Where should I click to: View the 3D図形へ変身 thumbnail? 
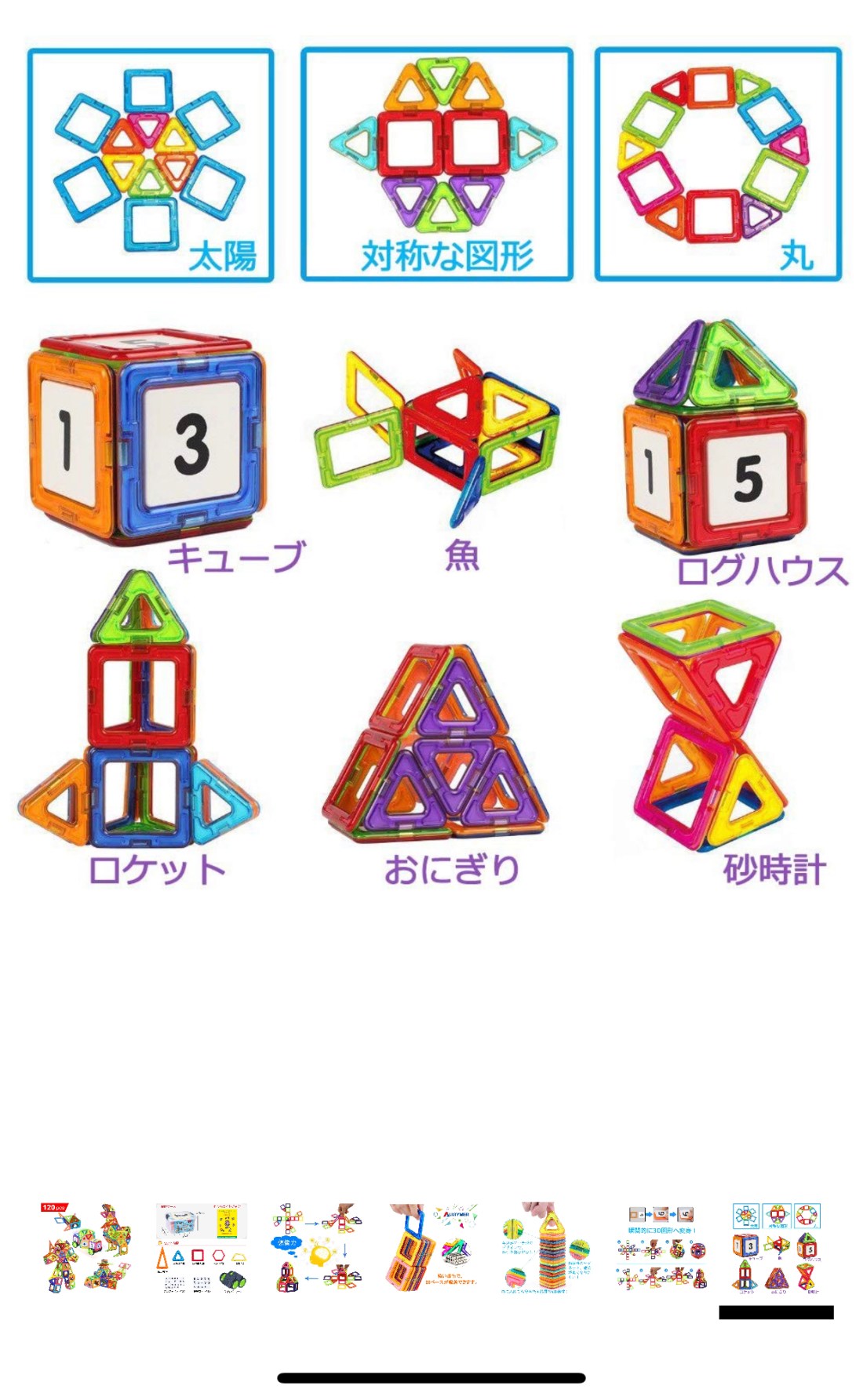661,1248
